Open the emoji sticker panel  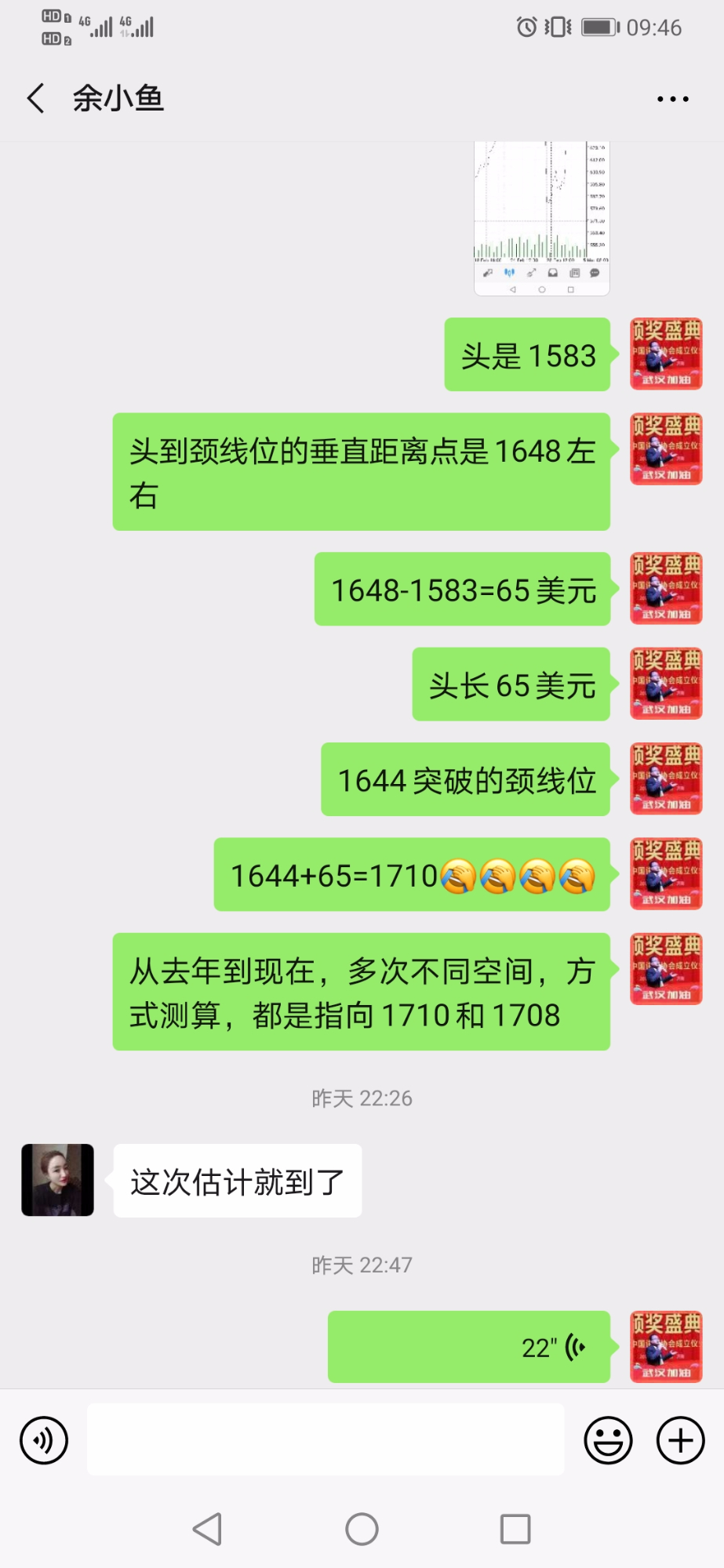pos(608,1440)
